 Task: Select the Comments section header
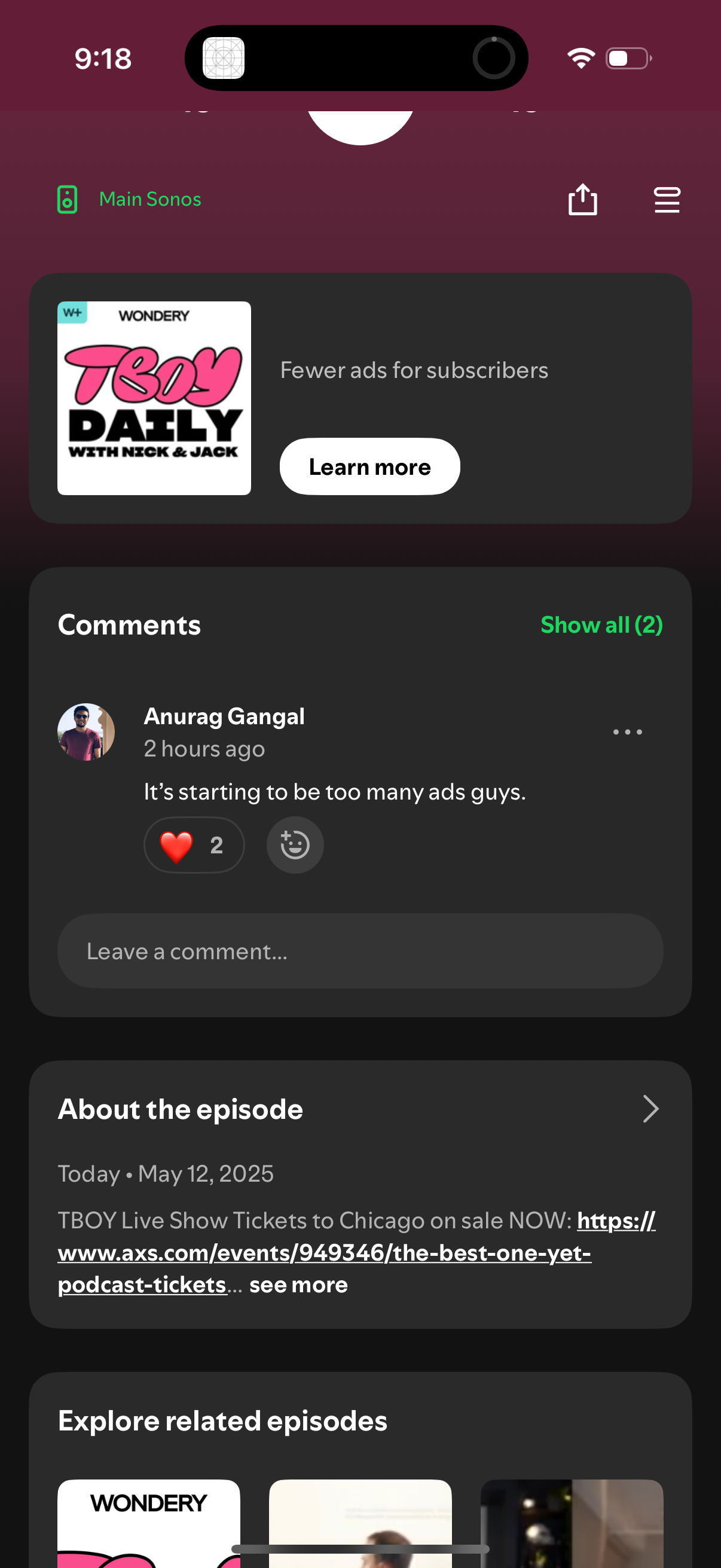click(129, 624)
